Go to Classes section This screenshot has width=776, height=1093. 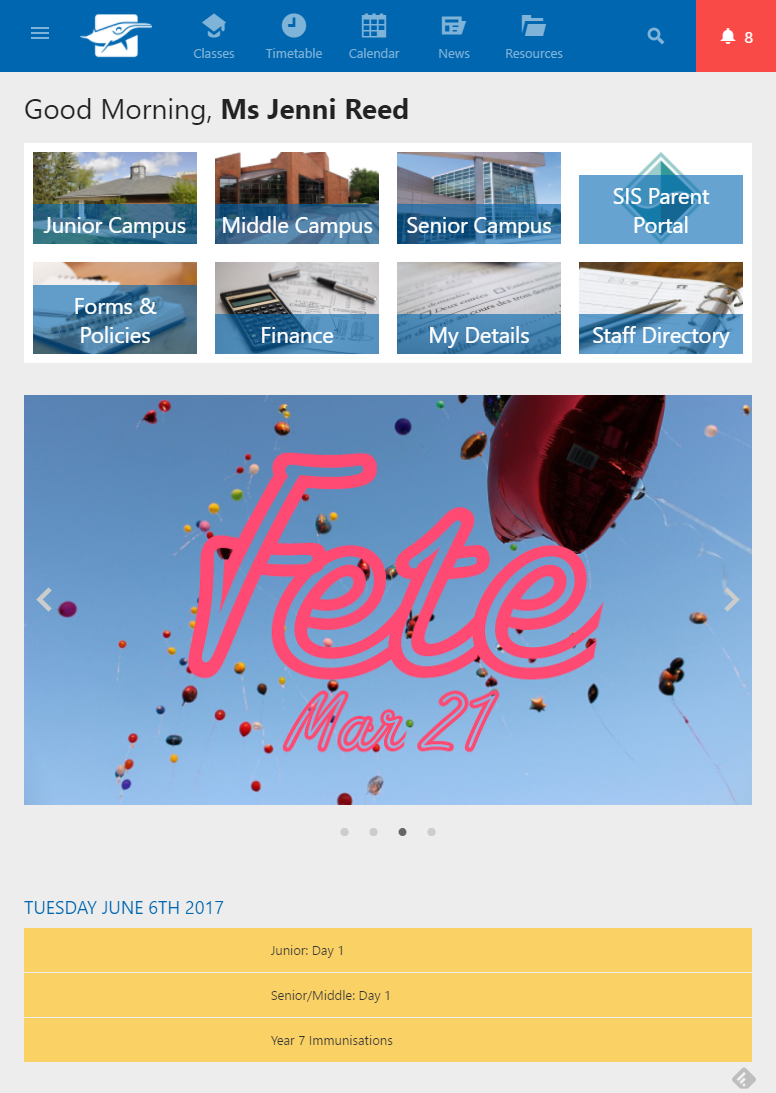[x=213, y=37]
